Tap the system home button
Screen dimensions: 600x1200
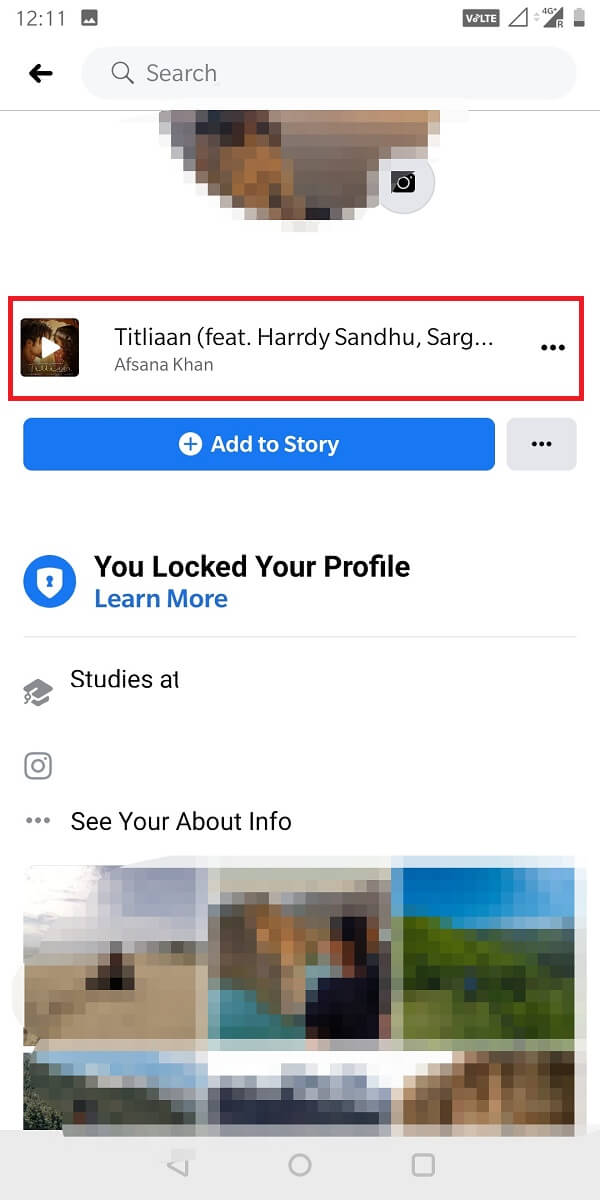coord(299,1165)
